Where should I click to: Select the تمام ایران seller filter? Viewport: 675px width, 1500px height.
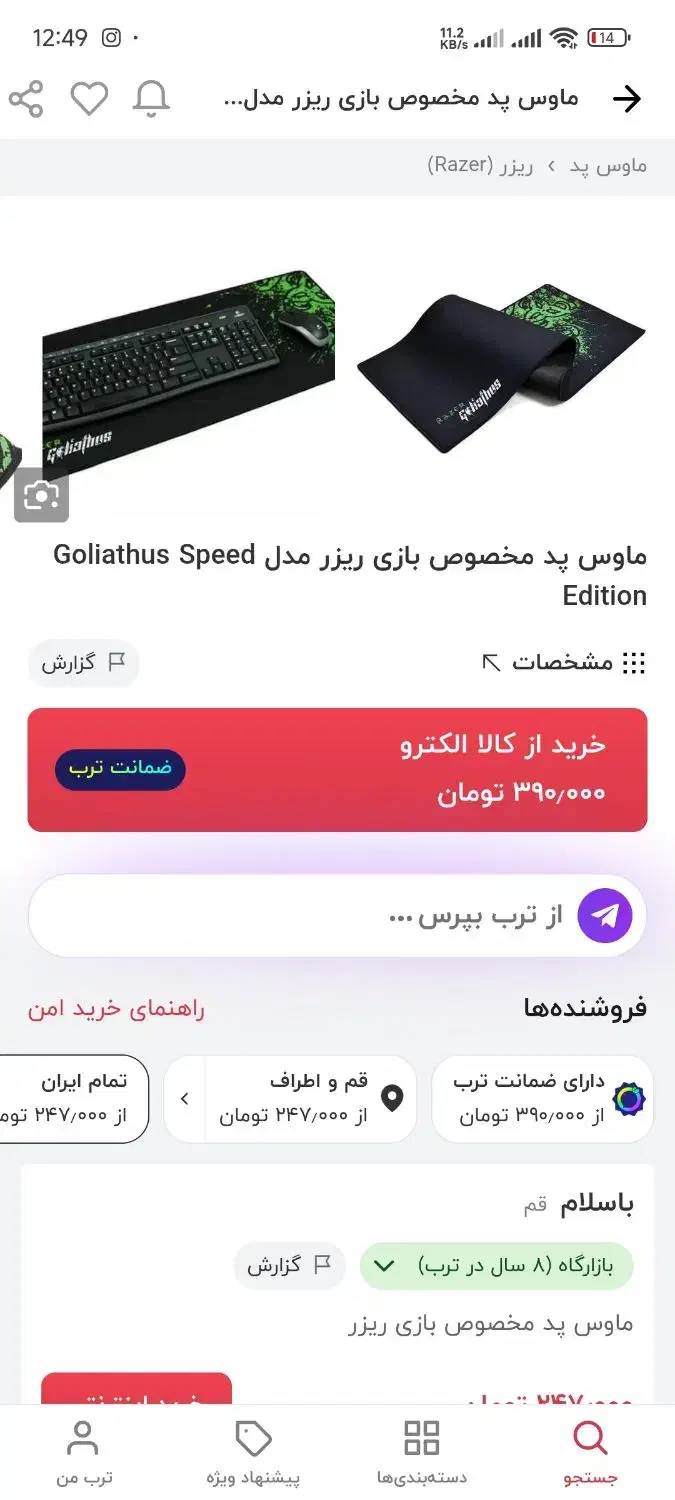tap(75, 1098)
